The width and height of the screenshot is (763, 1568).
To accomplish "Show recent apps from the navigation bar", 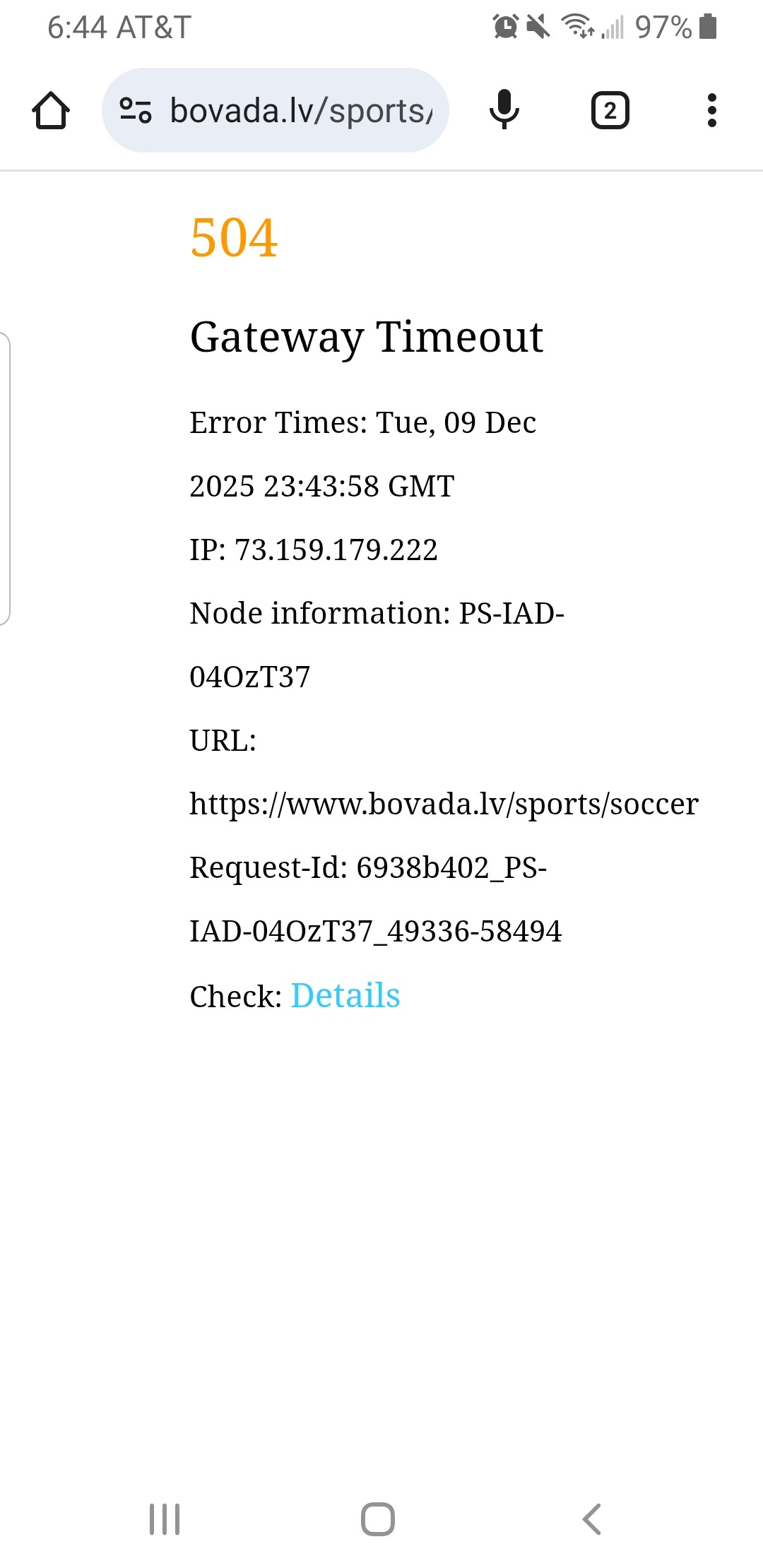I will click(165, 1519).
